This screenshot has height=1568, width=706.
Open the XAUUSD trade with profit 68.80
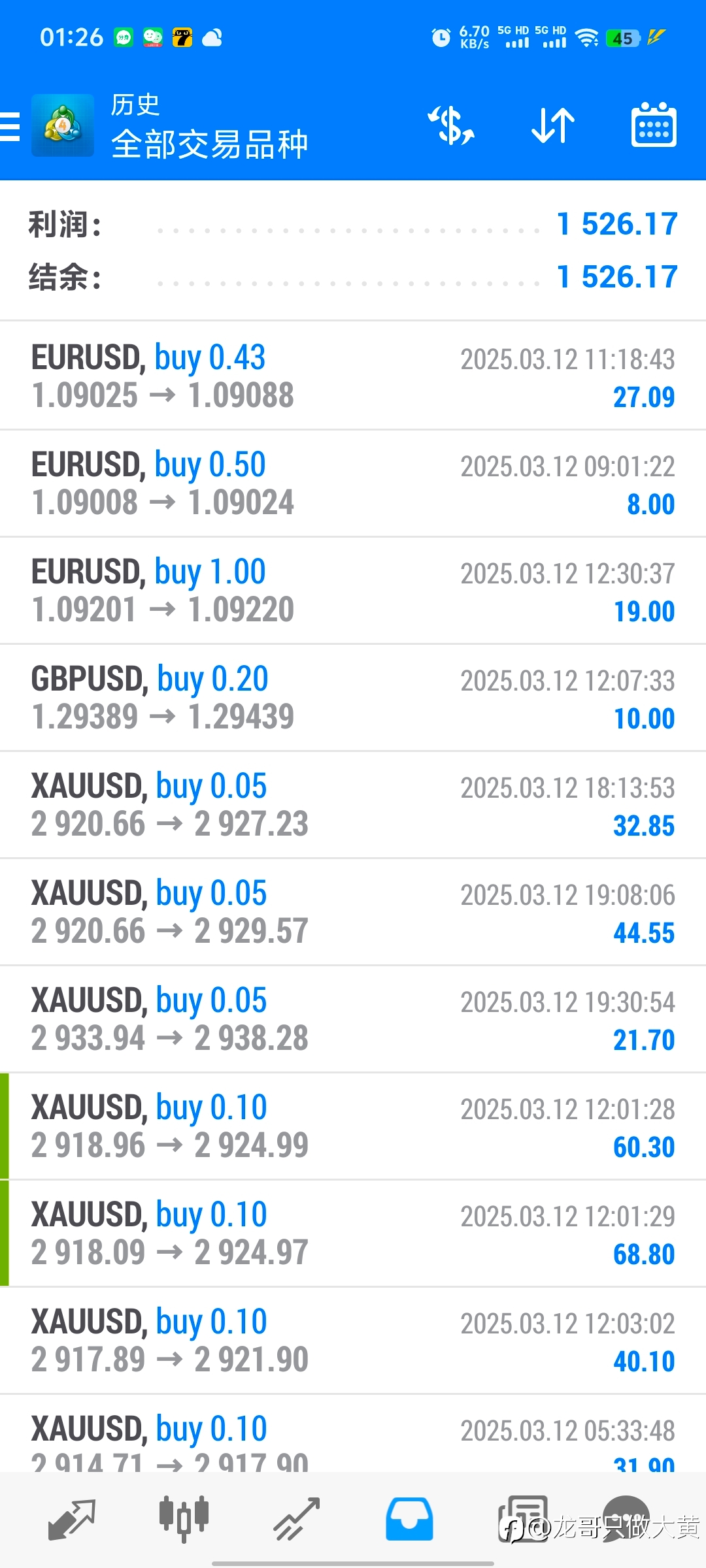tap(353, 1233)
